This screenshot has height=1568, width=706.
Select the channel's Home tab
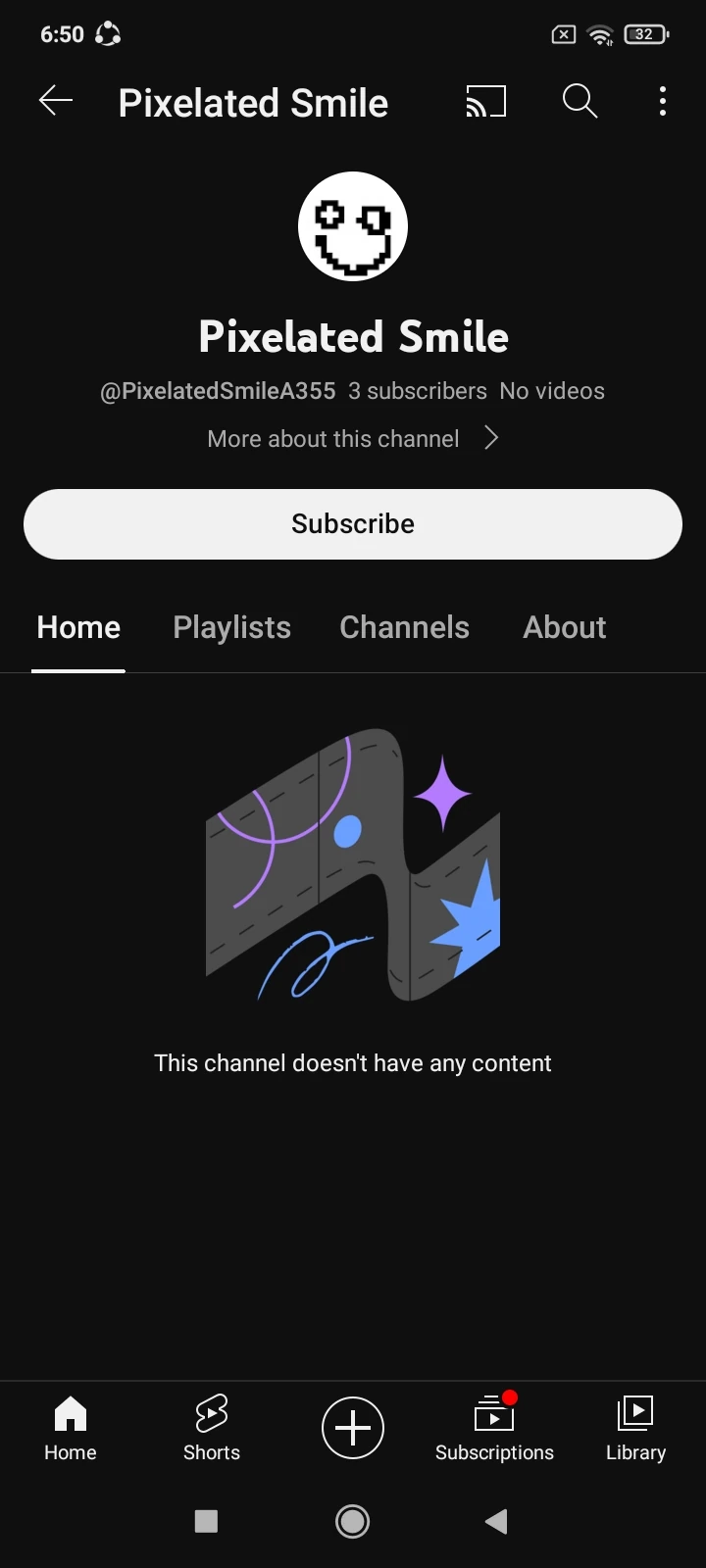tap(78, 628)
